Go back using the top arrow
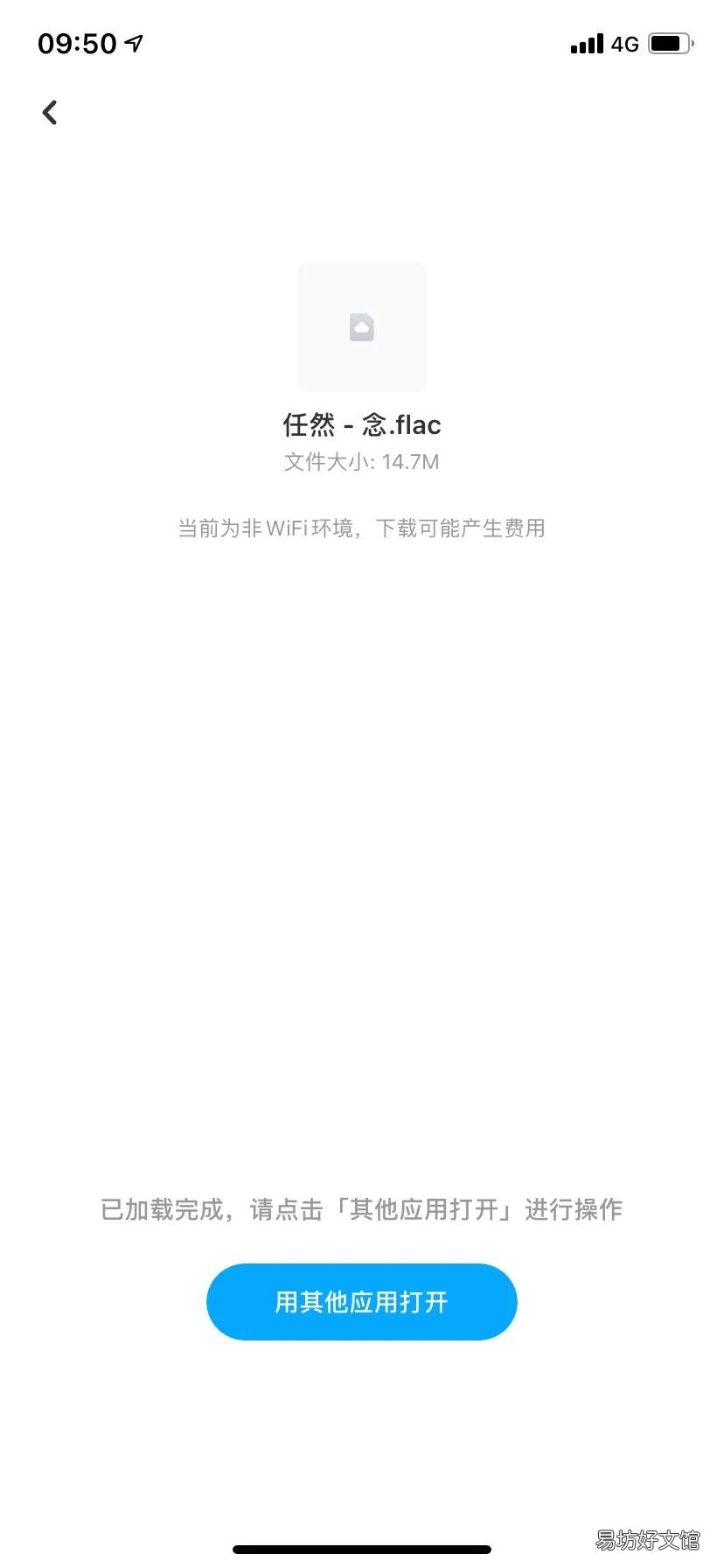Image resolution: width=724 pixels, height=1568 pixels. click(50, 112)
